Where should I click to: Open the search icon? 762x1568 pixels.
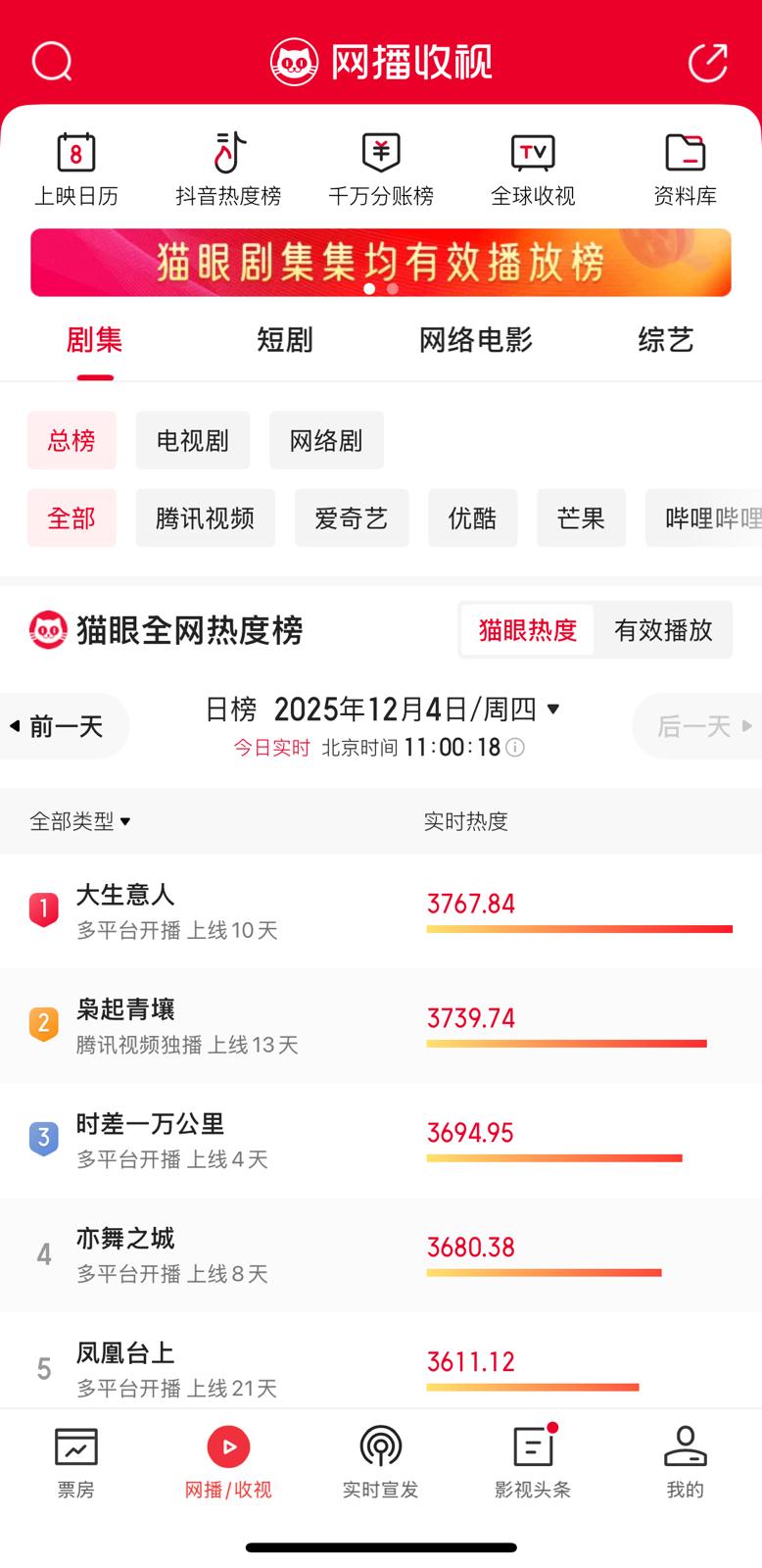[52, 62]
